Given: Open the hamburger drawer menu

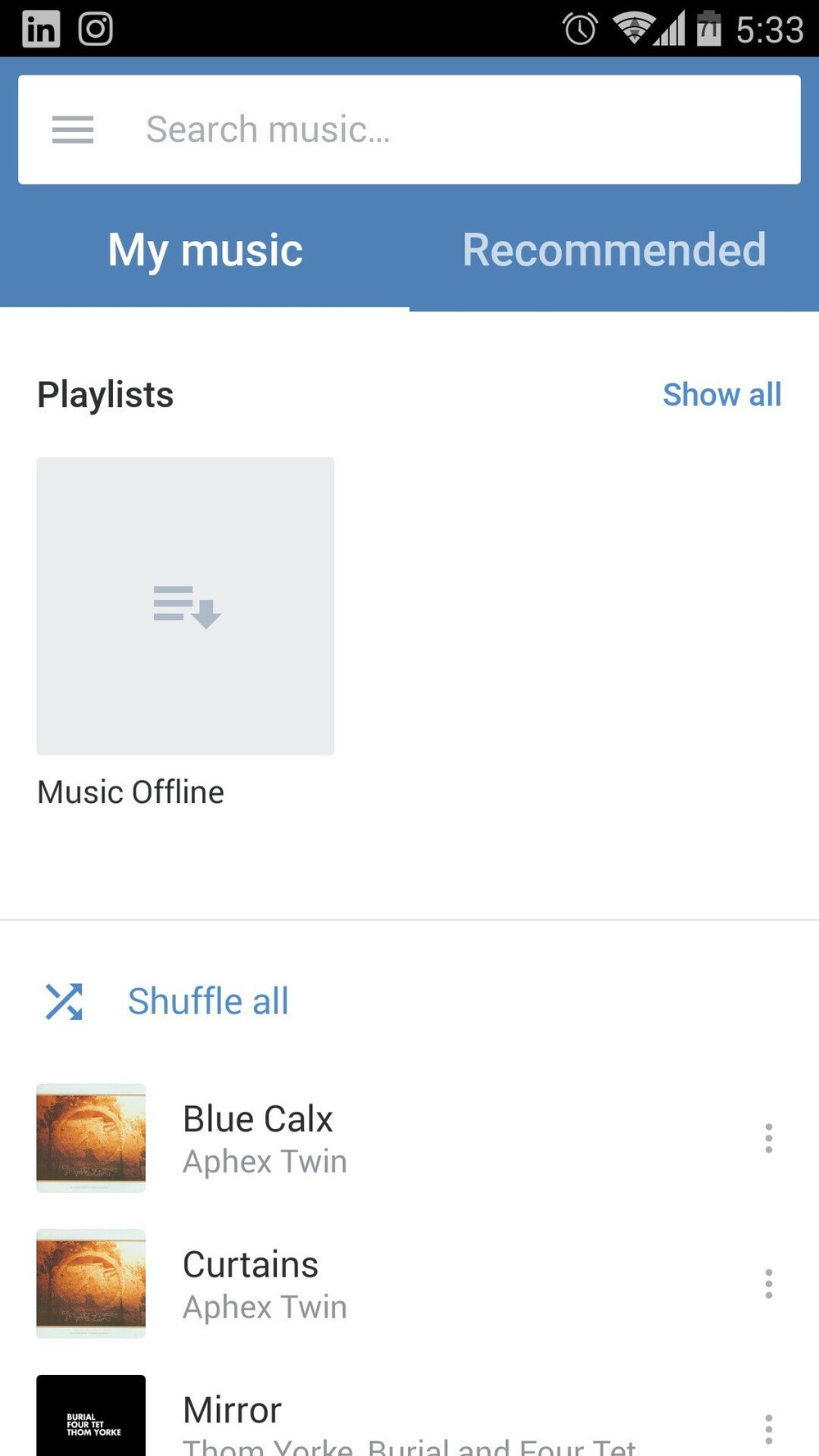Looking at the screenshot, I should [x=72, y=129].
